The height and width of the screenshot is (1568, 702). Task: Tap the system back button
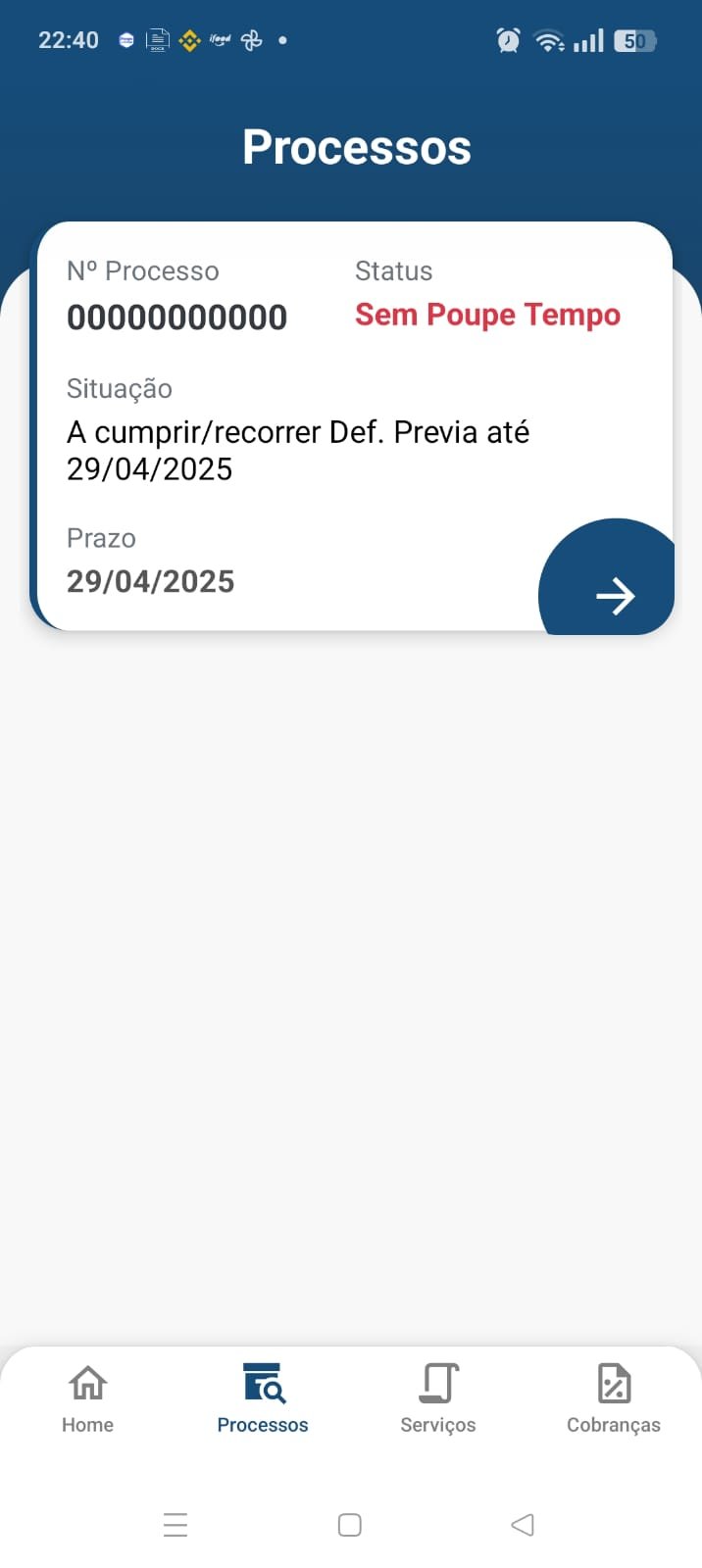(x=523, y=1525)
